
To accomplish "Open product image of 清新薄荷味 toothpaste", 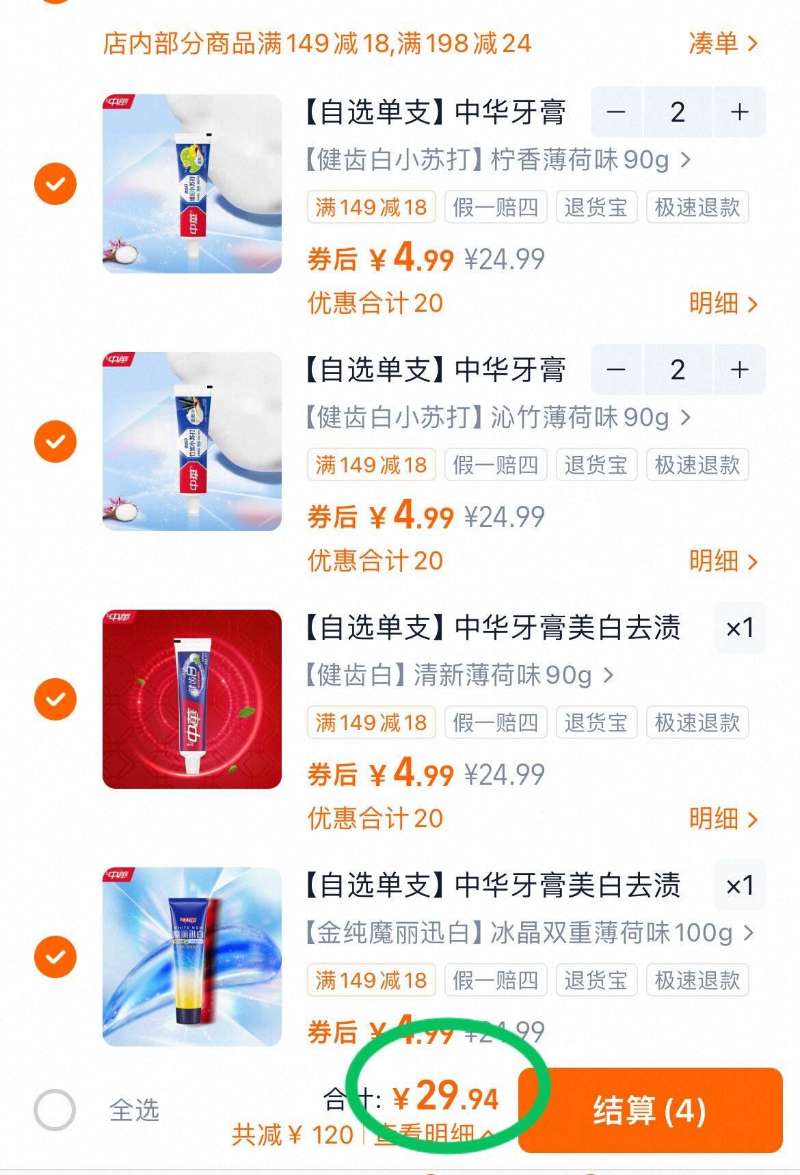I will (x=192, y=699).
